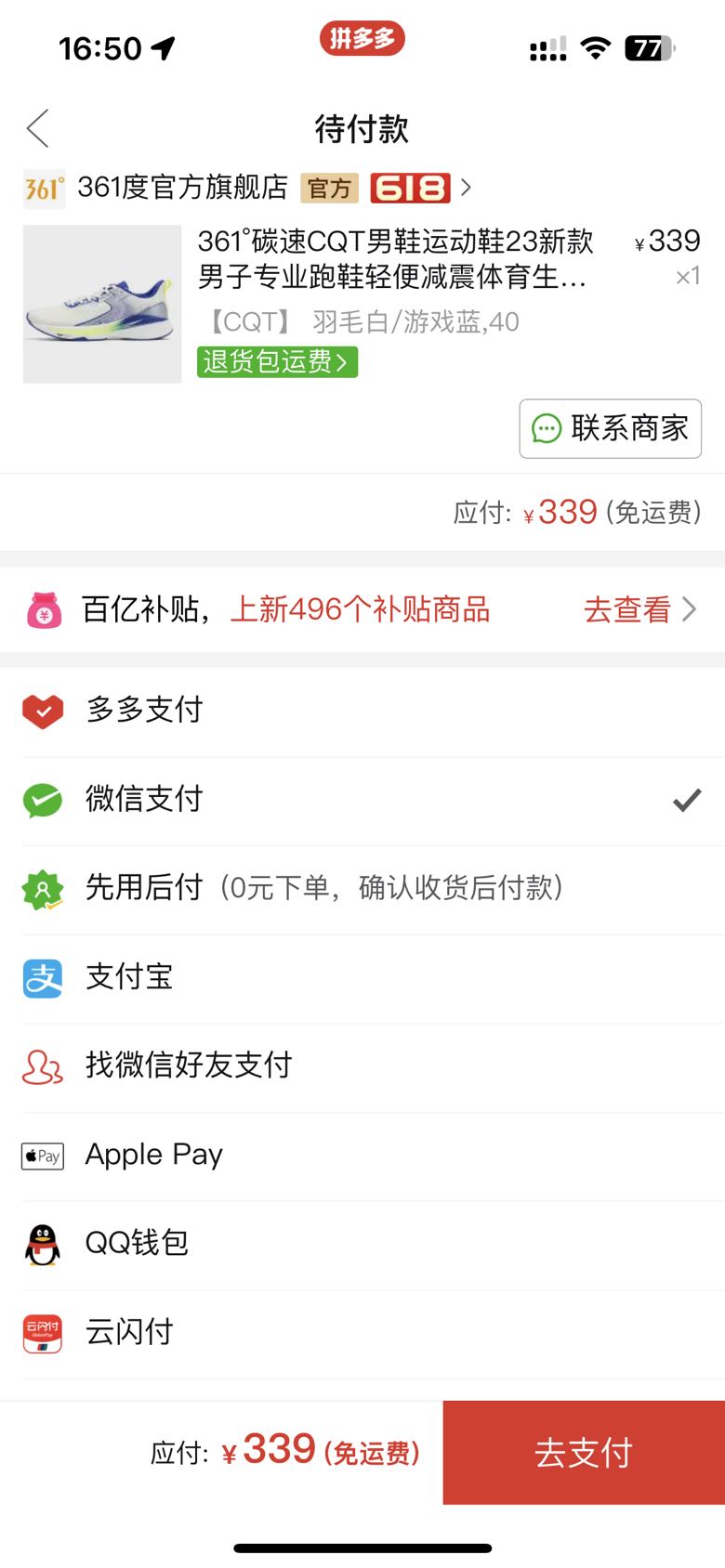Screen dimensions: 725x1568
Task: Open 找微信好友支付 friends pay icon
Action: (42, 1066)
